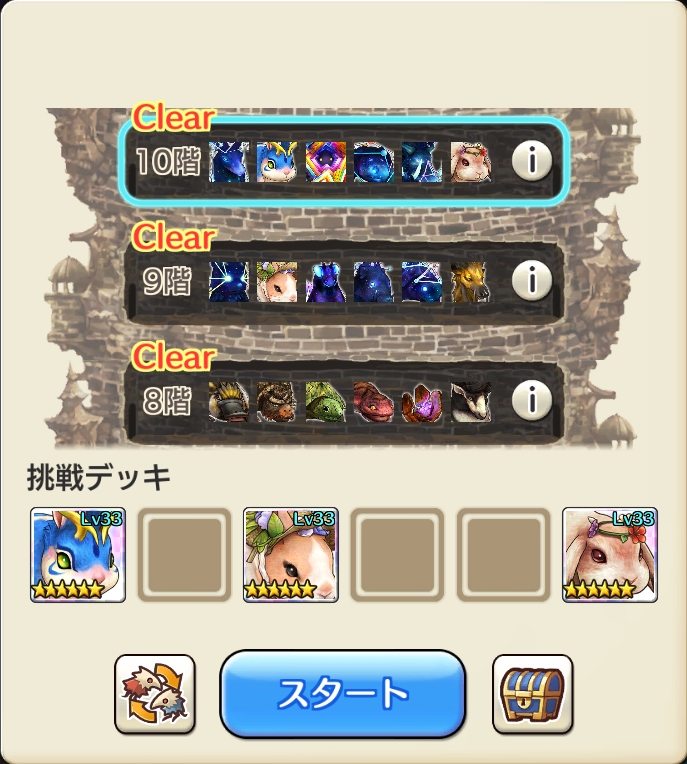Tap the blue dragon deck slot
This screenshot has width=687, height=764.
point(78,554)
